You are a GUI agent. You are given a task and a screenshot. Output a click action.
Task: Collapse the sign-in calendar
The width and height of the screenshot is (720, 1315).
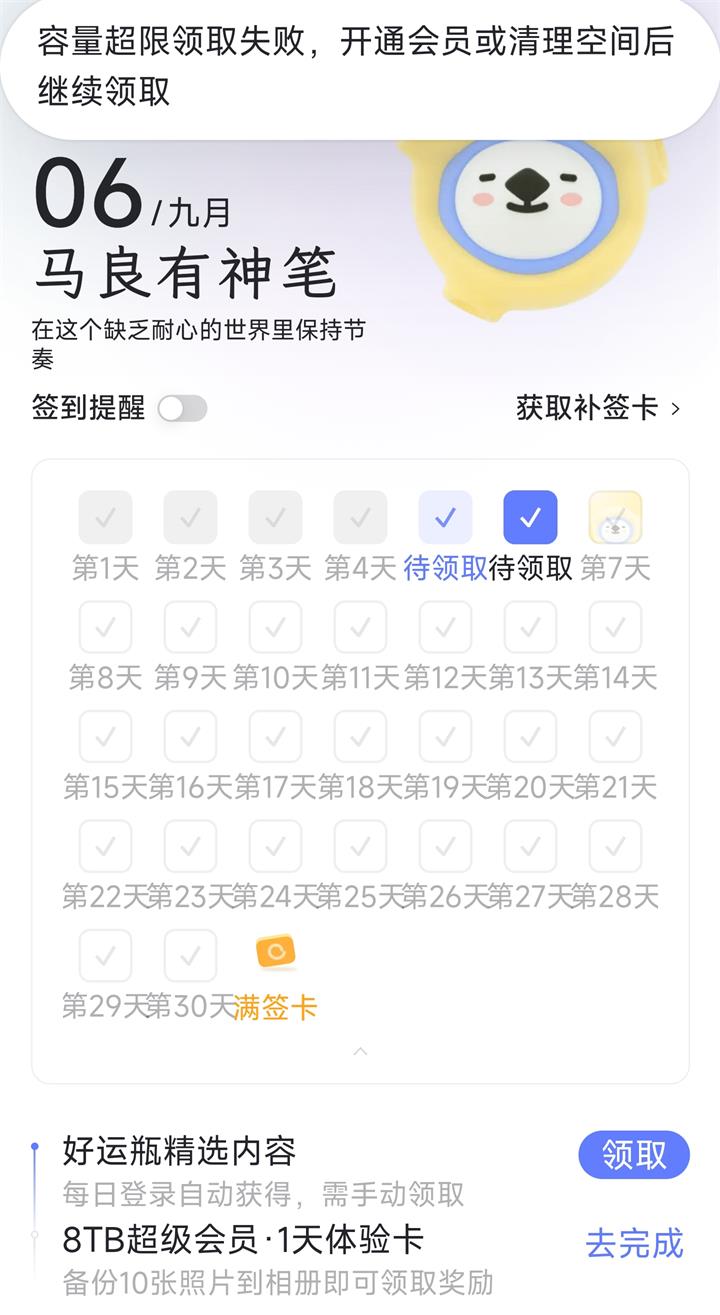point(360,1051)
